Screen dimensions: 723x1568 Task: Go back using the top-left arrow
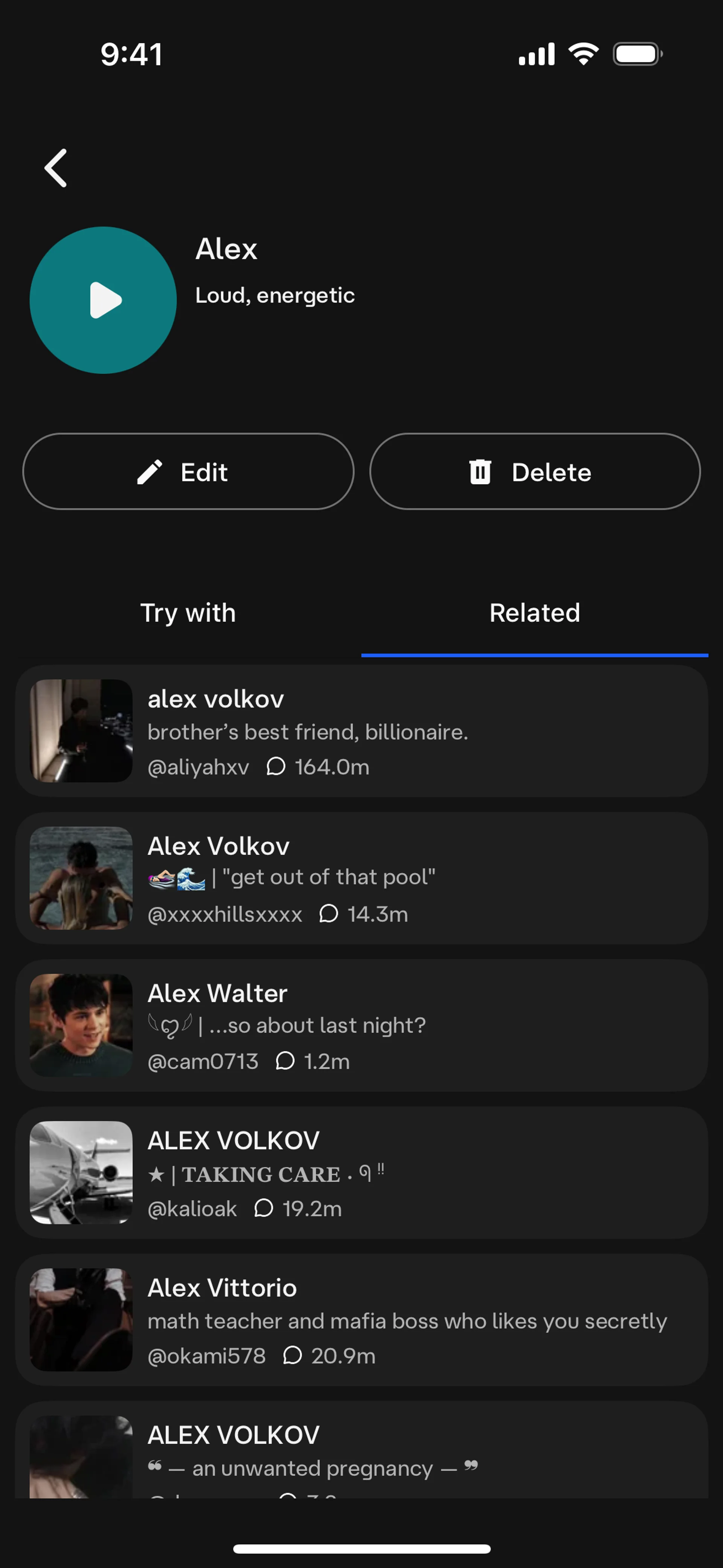point(56,168)
